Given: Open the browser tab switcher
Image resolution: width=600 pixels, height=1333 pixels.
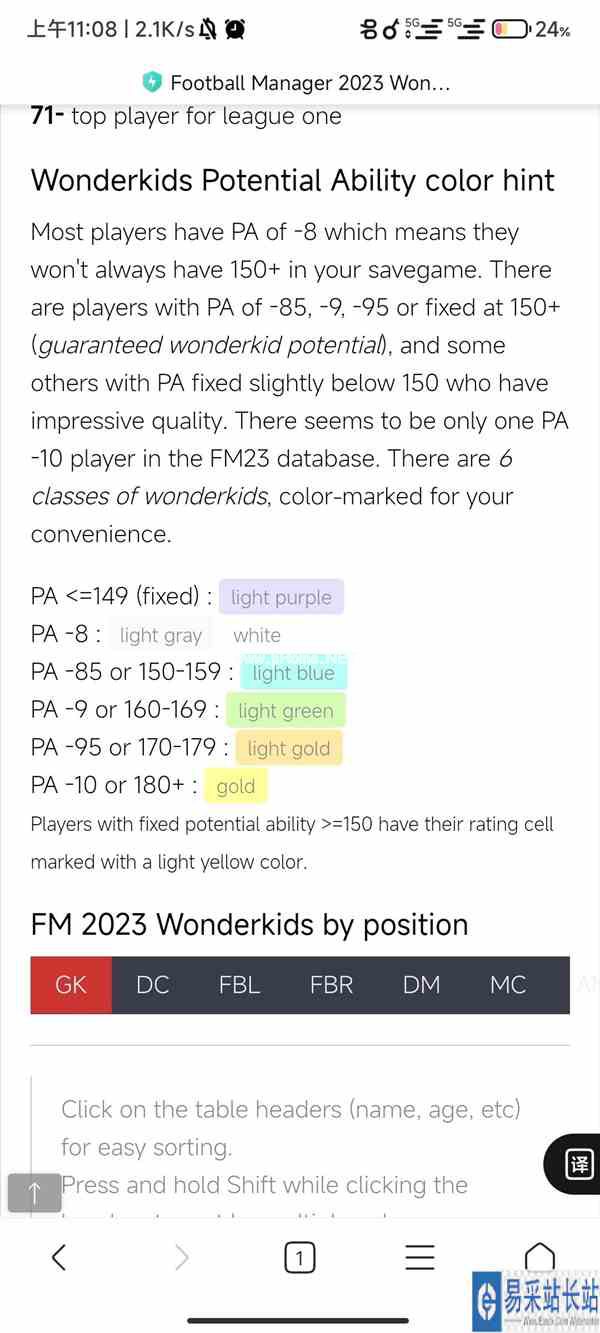Looking at the screenshot, I should 299,1257.
